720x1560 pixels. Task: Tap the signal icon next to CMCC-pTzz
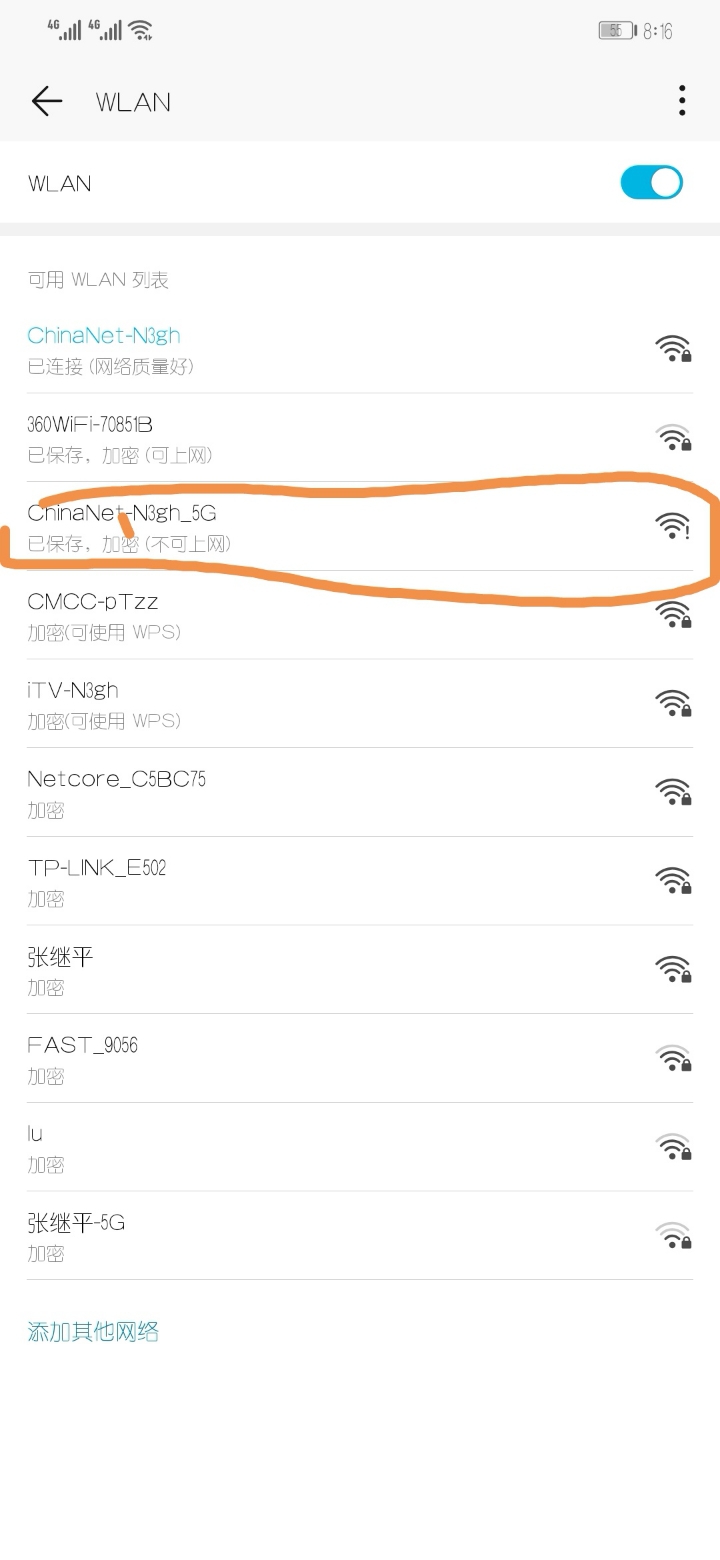[672, 614]
